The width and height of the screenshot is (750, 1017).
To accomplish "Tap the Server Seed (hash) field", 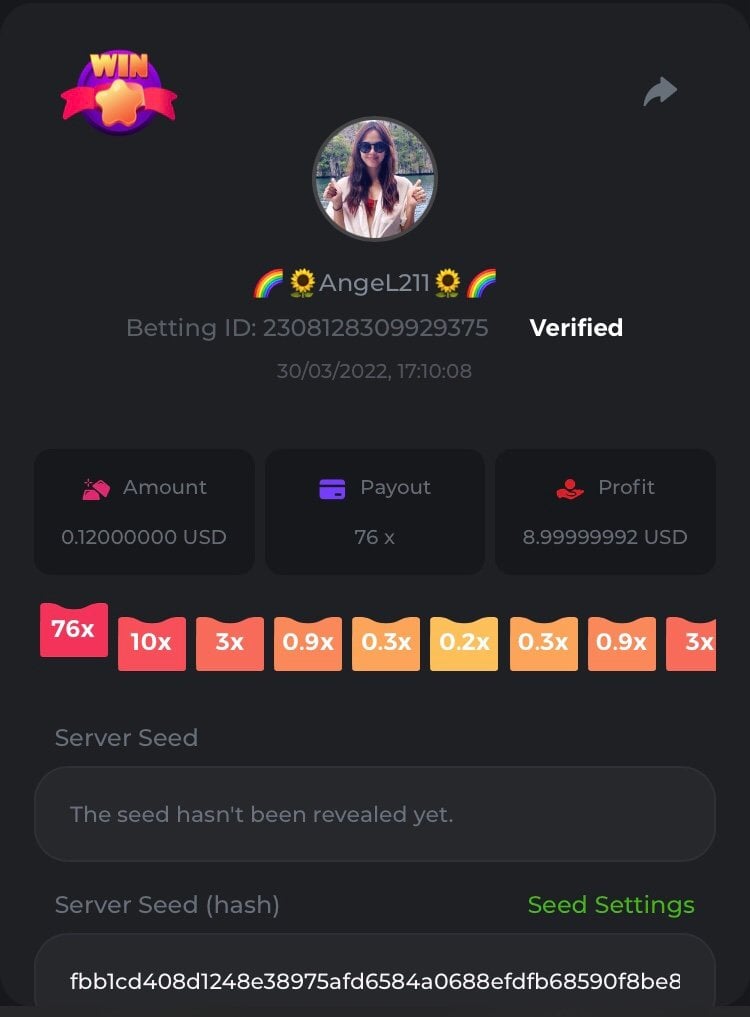I will [375, 979].
